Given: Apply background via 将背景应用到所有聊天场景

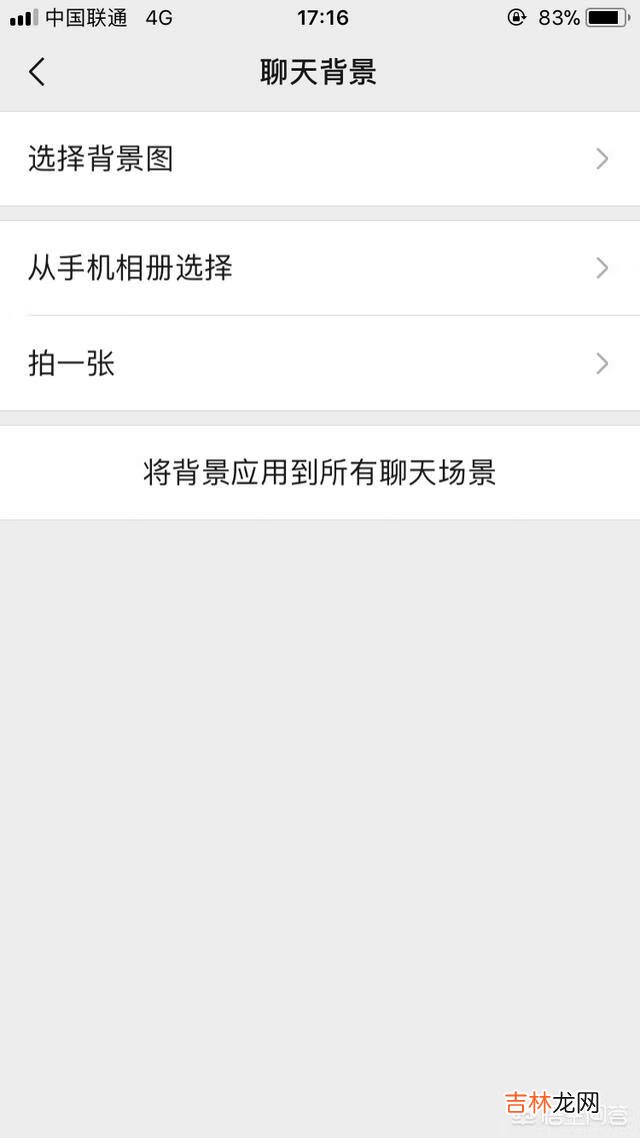Looking at the screenshot, I should (320, 472).
